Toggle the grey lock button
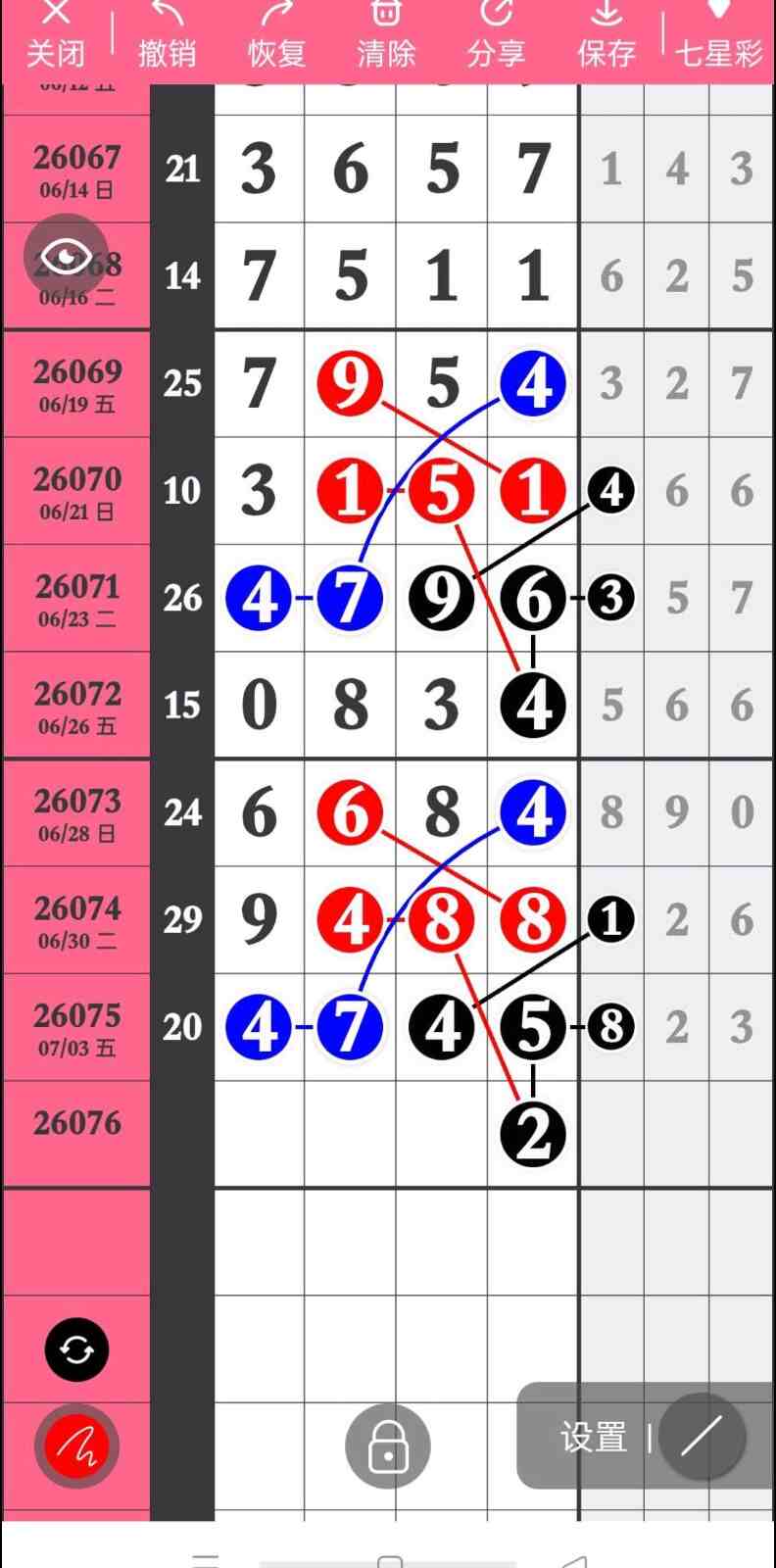 (388, 1446)
